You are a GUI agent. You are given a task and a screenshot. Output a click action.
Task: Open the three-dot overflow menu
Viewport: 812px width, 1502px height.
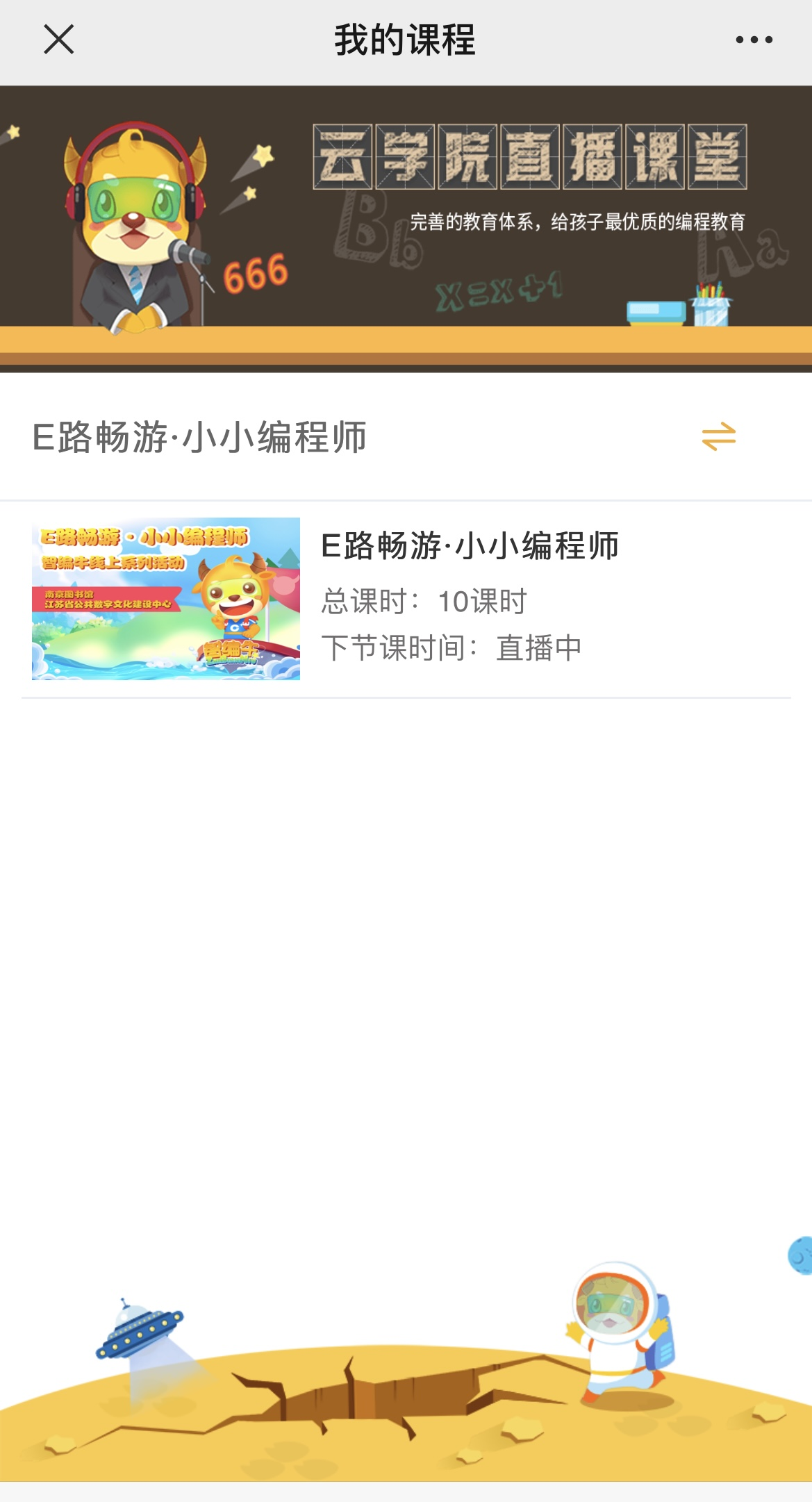point(754,40)
